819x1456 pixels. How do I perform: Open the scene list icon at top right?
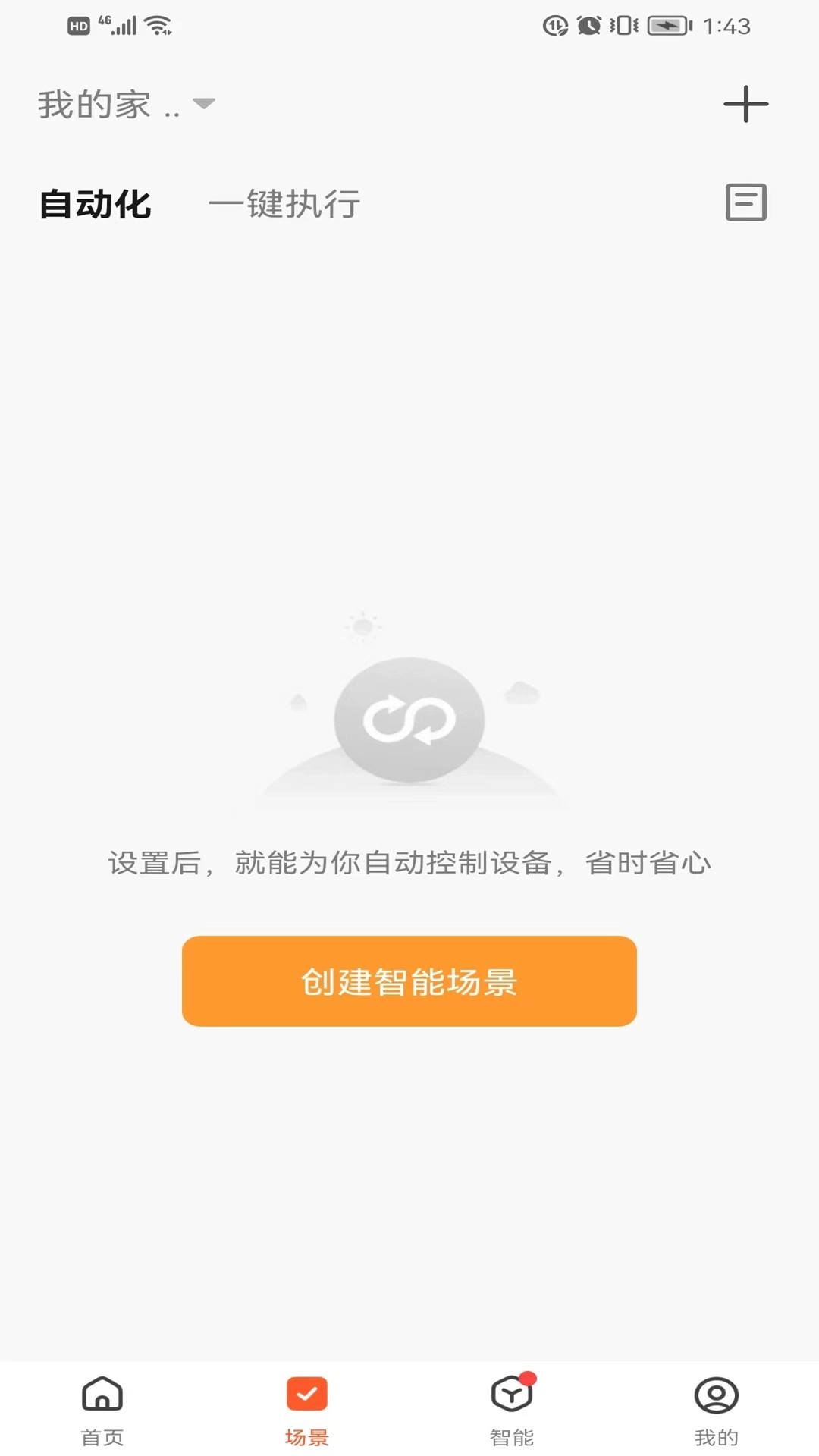[x=746, y=202]
